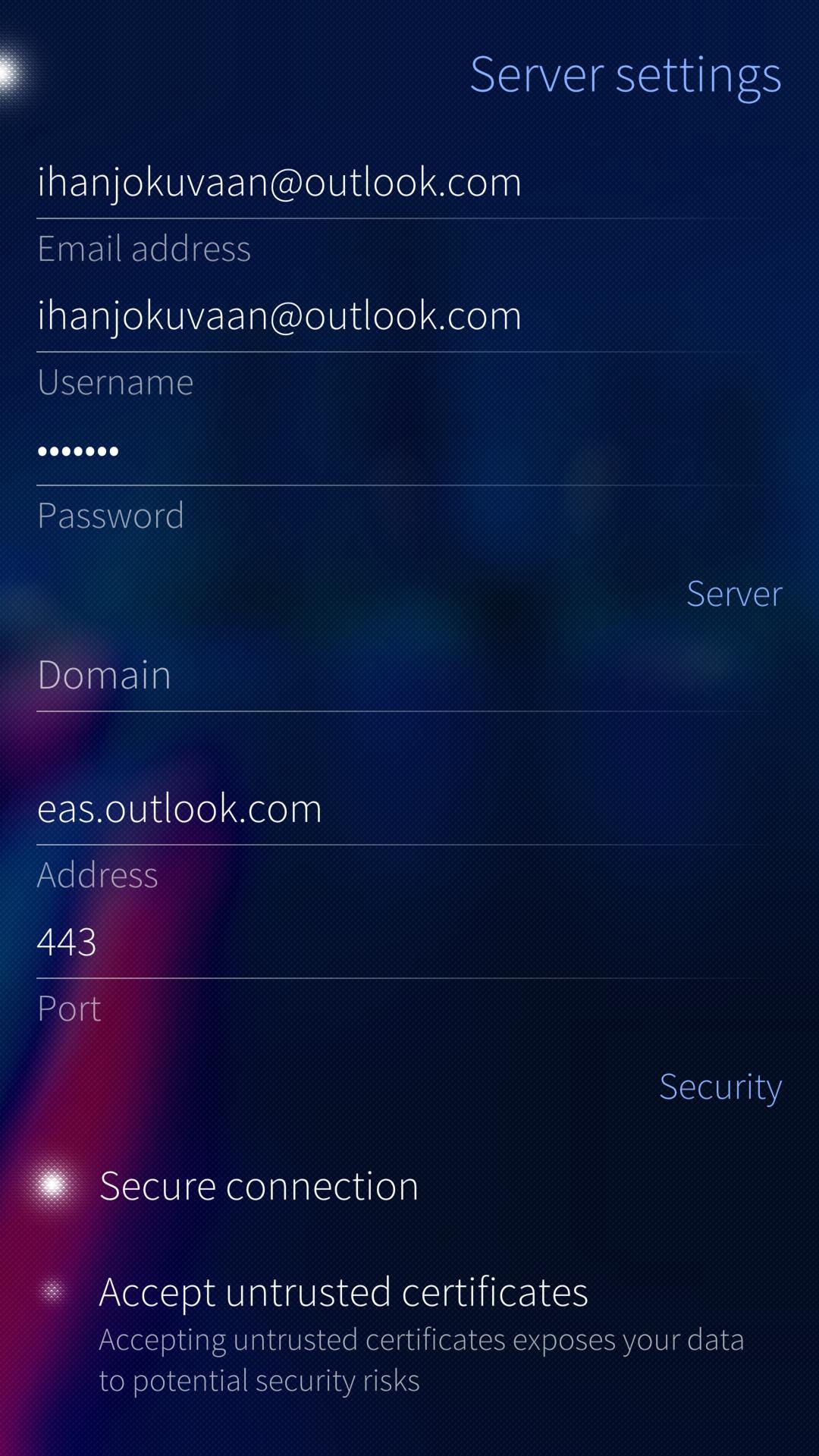This screenshot has width=819, height=1456.
Task: Enter the empty Domain field
Action: click(x=409, y=675)
